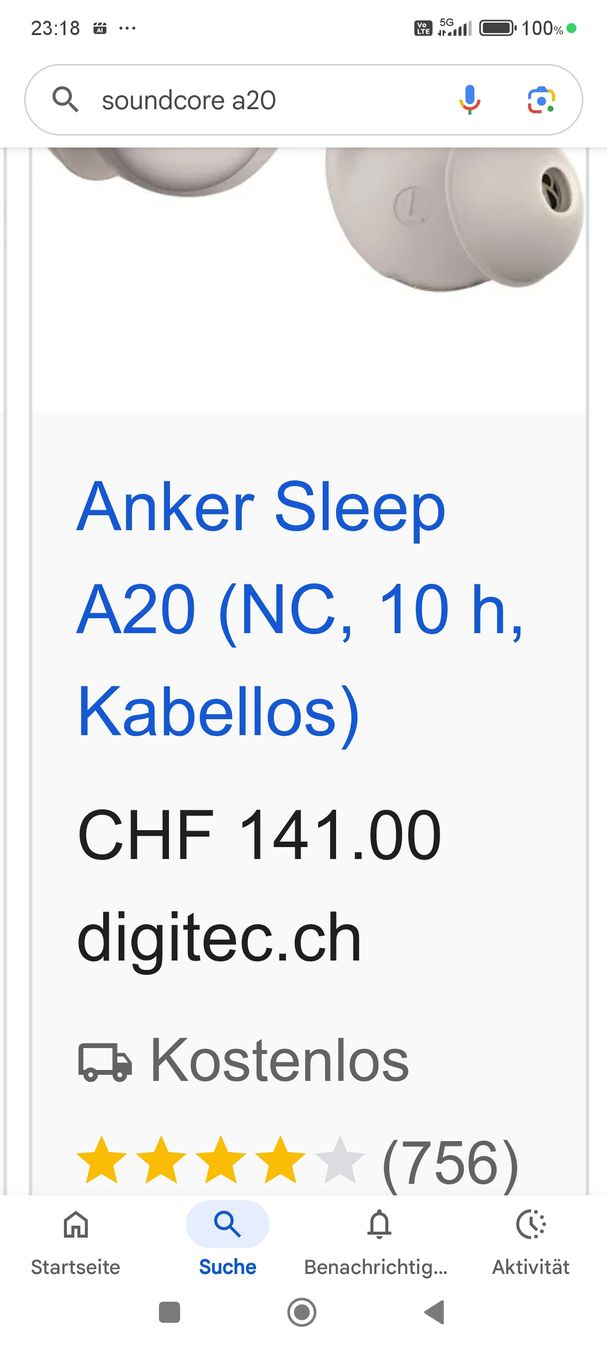Viewport: 607px width, 1350px height.
Task: Start voice search with the microphone
Action: (469, 100)
